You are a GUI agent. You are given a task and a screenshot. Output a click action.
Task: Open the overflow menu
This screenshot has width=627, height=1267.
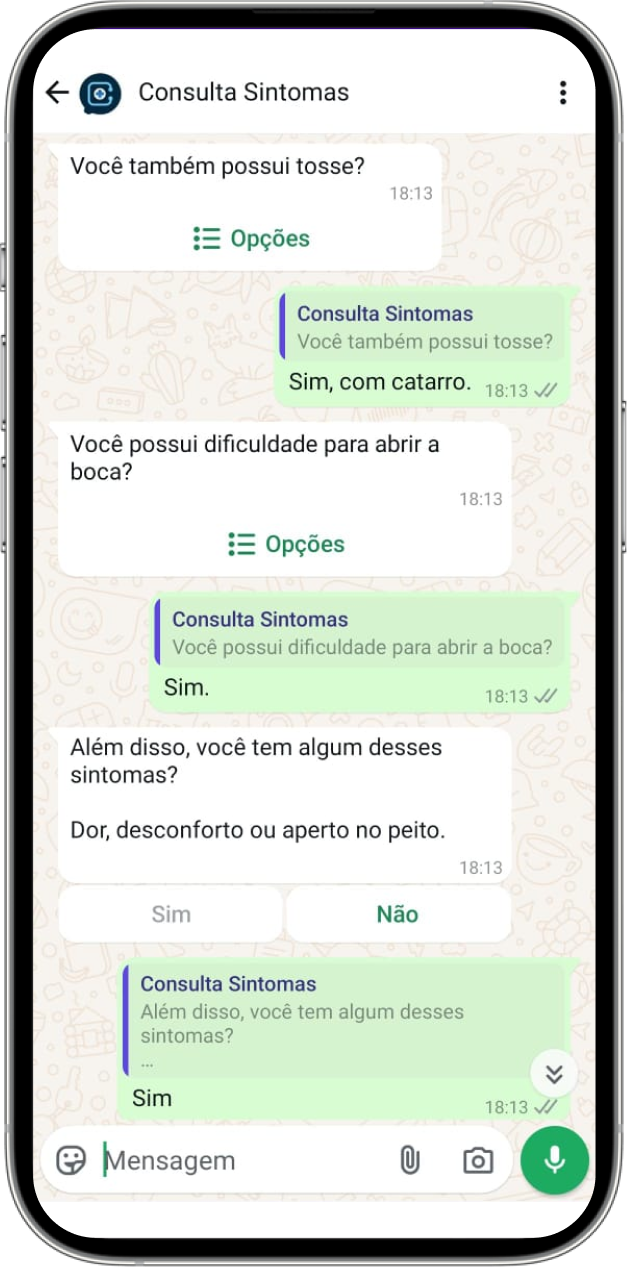click(x=563, y=93)
